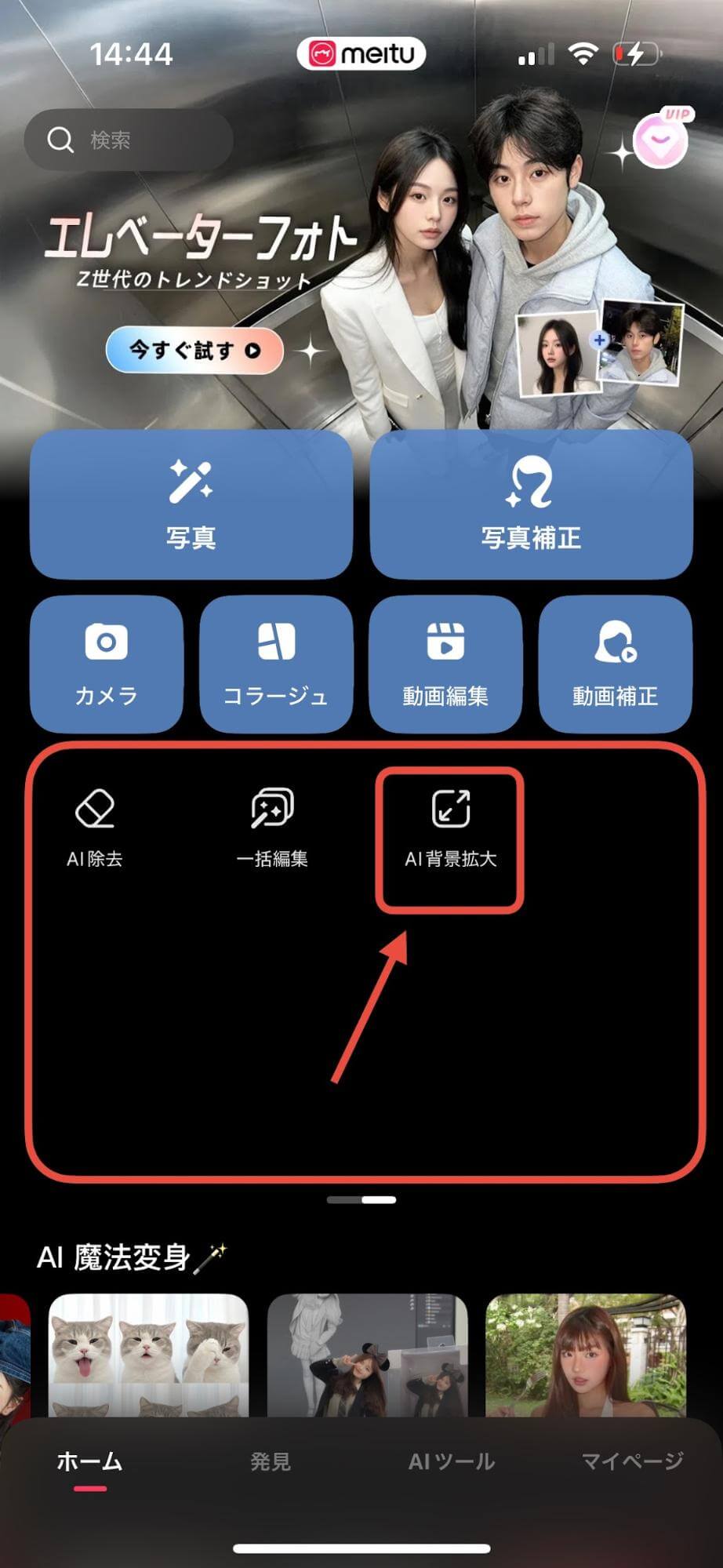Select the 一括編集 batch edit tool
Screen dimensions: 723x1568
[272, 828]
